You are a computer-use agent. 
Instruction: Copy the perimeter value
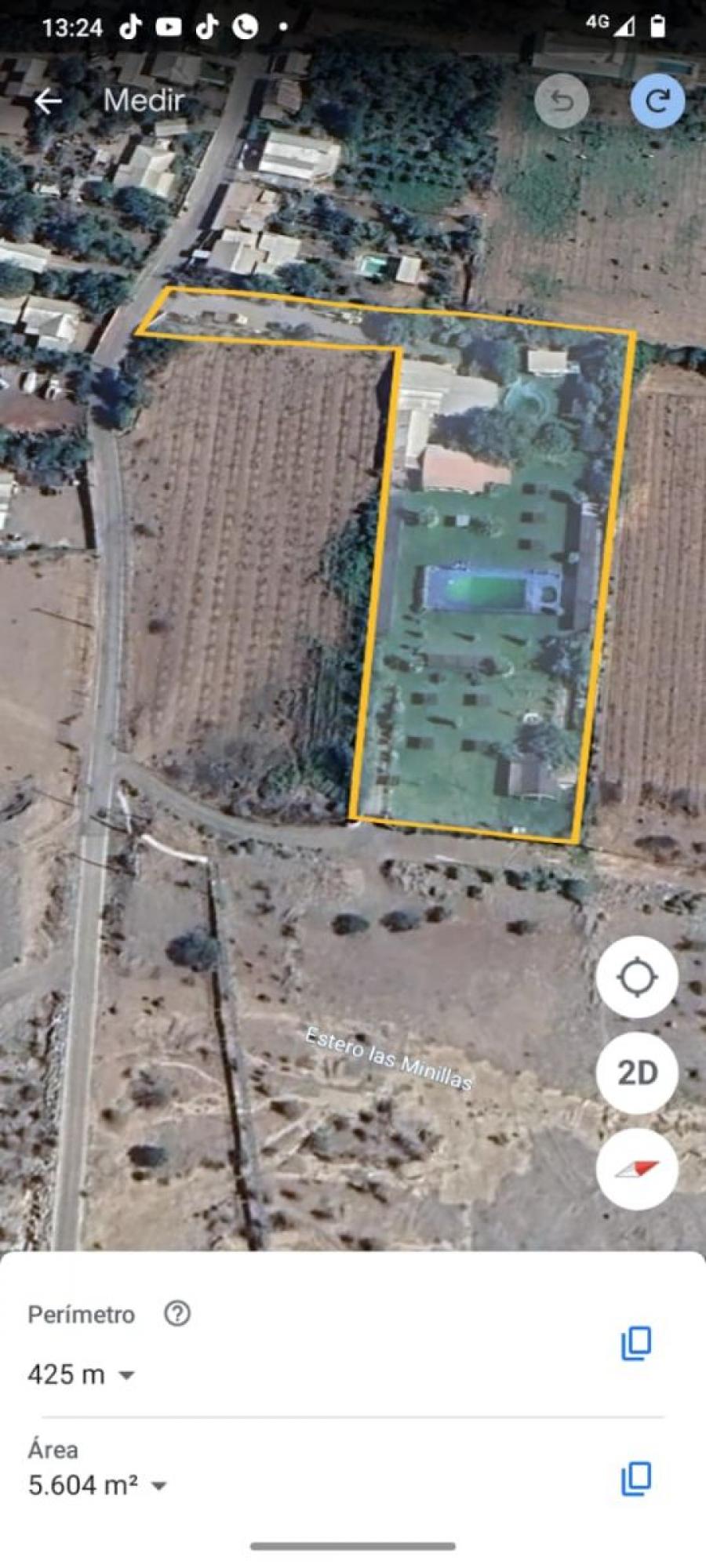pos(636,1343)
